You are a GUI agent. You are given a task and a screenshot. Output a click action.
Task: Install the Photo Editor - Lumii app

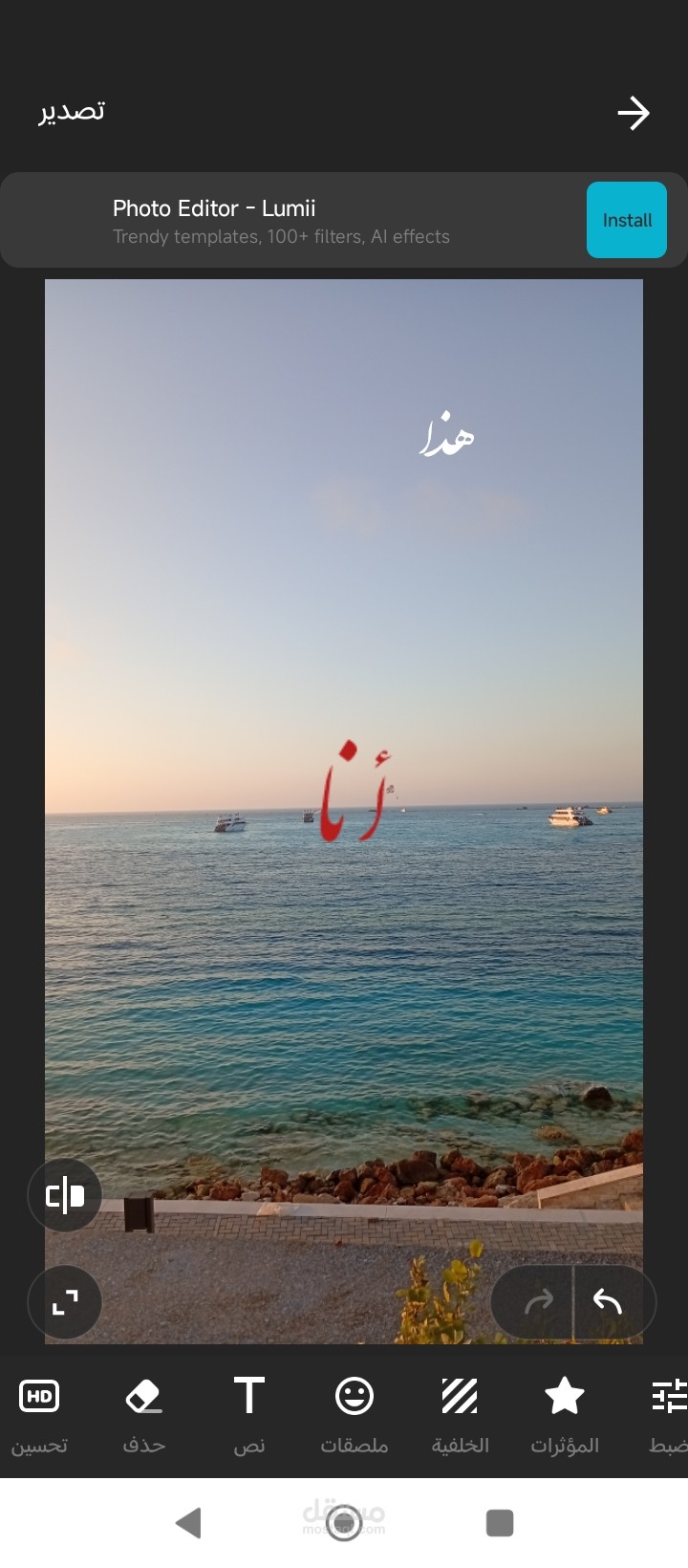(626, 220)
